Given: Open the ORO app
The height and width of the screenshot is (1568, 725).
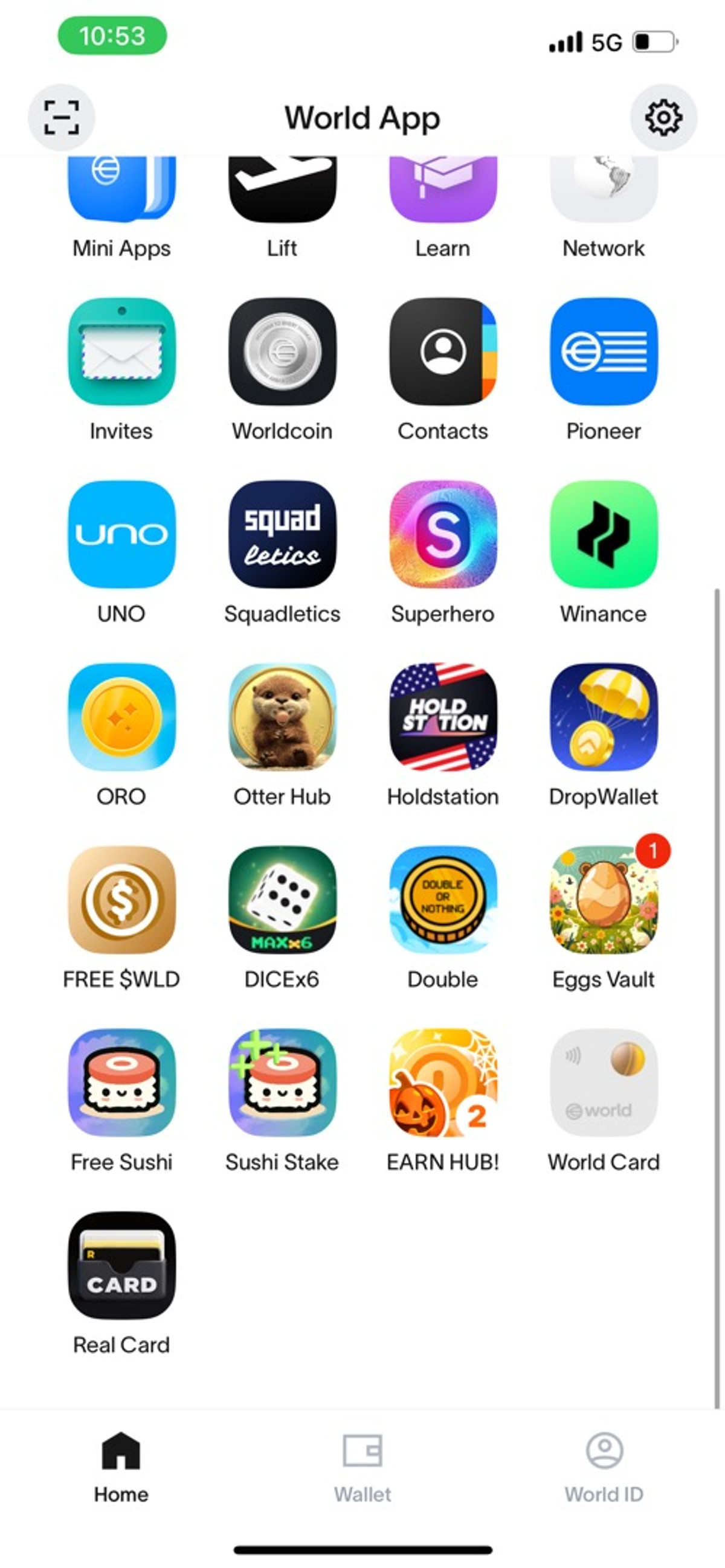Looking at the screenshot, I should point(121,717).
